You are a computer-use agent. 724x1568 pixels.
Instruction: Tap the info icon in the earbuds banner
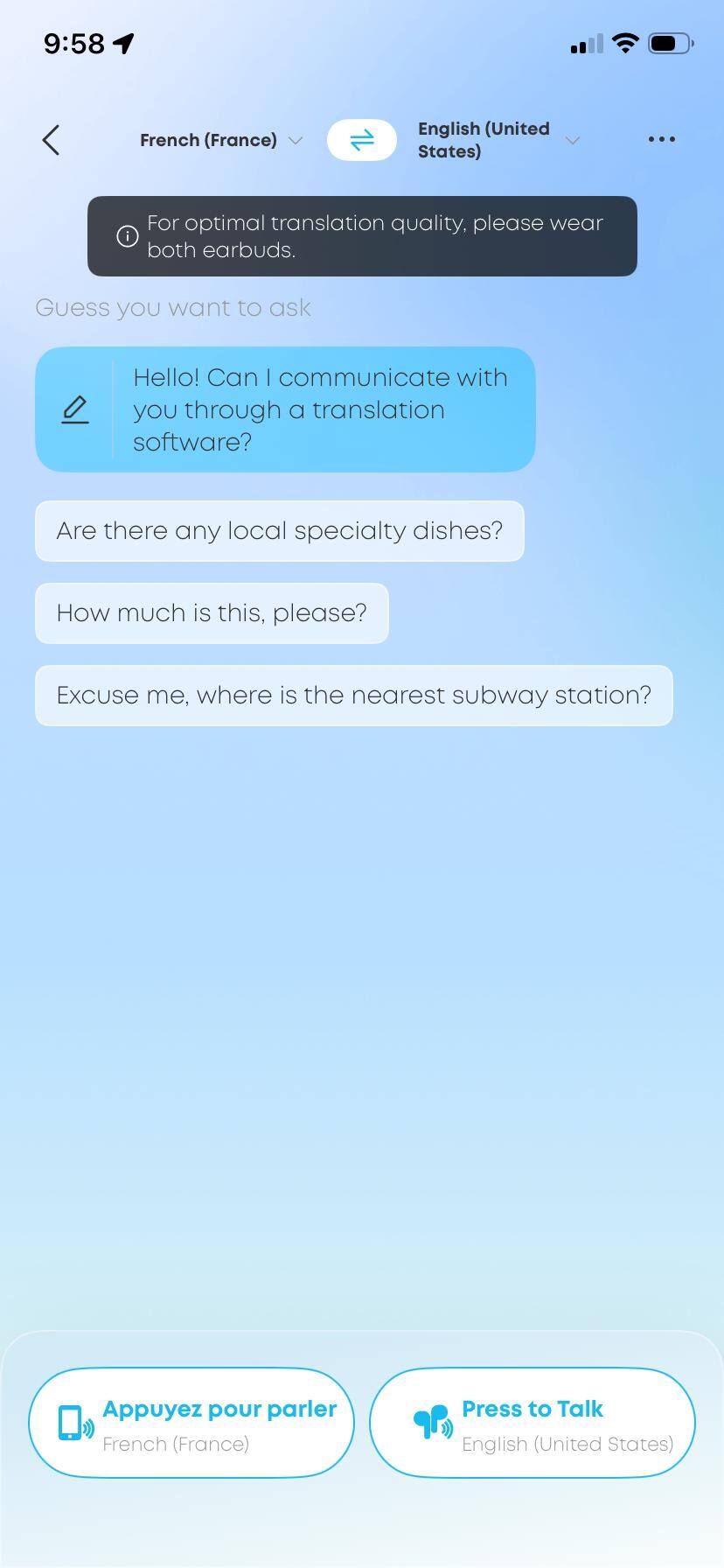pyautogui.click(x=127, y=236)
